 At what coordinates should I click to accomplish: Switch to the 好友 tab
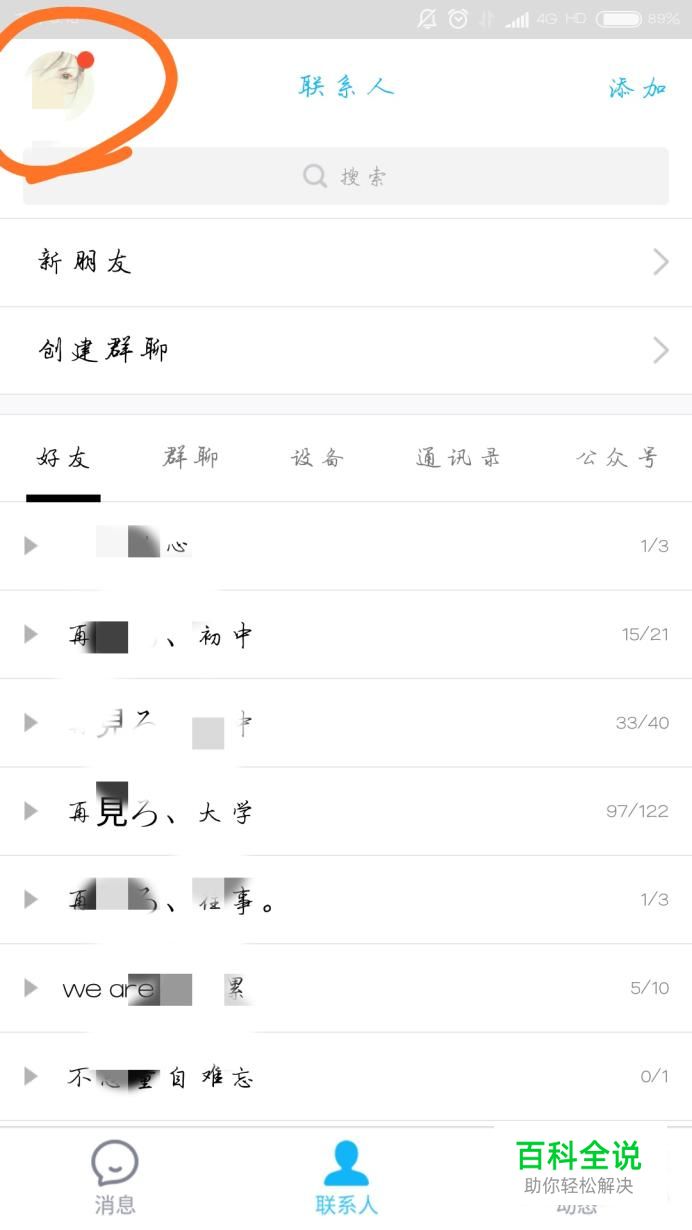point(63,459)
